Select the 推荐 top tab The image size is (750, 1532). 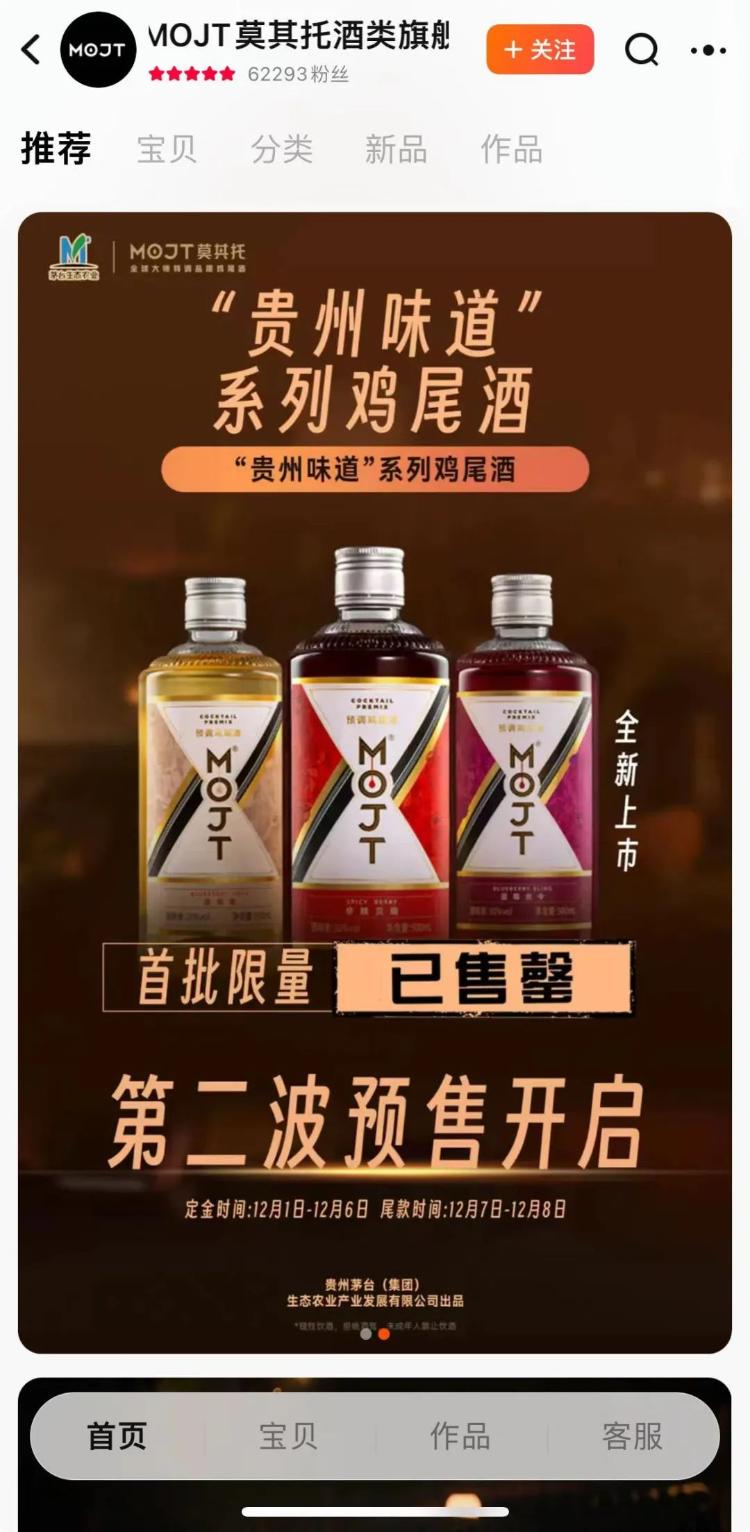click(56, 150)
